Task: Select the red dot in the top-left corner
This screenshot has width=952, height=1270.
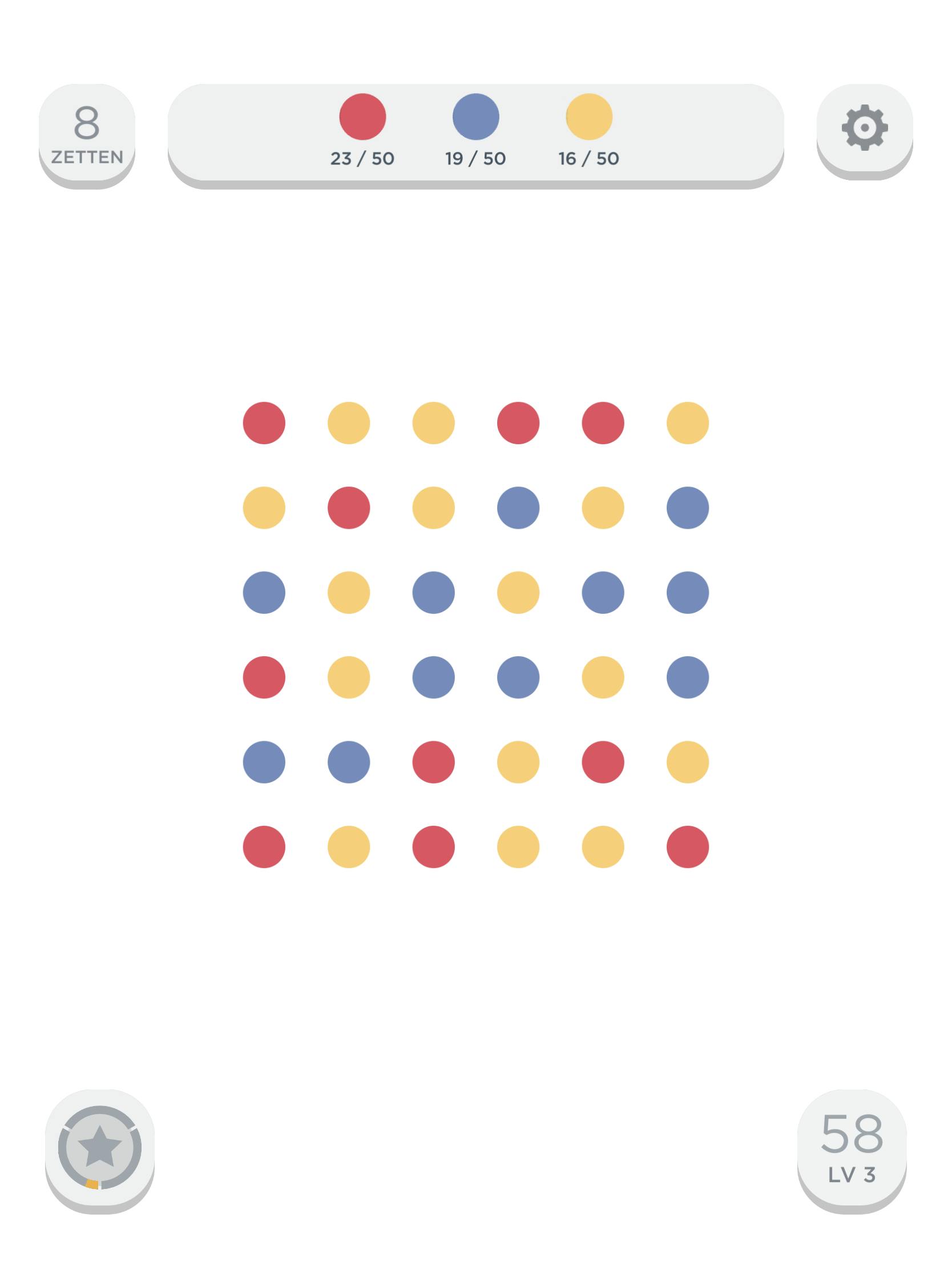Action: 264,422
